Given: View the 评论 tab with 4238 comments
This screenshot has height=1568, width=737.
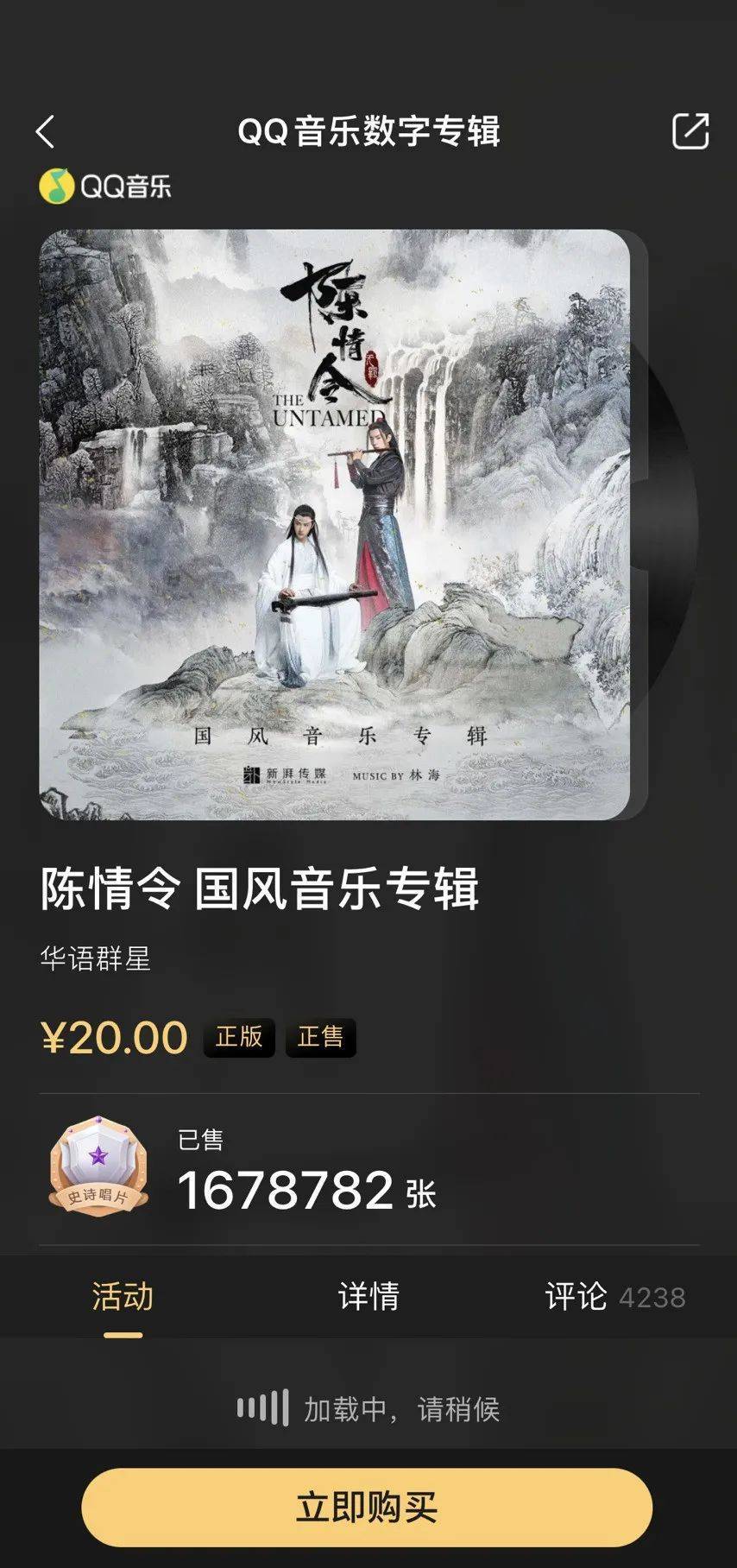Looking at the screenshot, I should (x=614, y=1297).
